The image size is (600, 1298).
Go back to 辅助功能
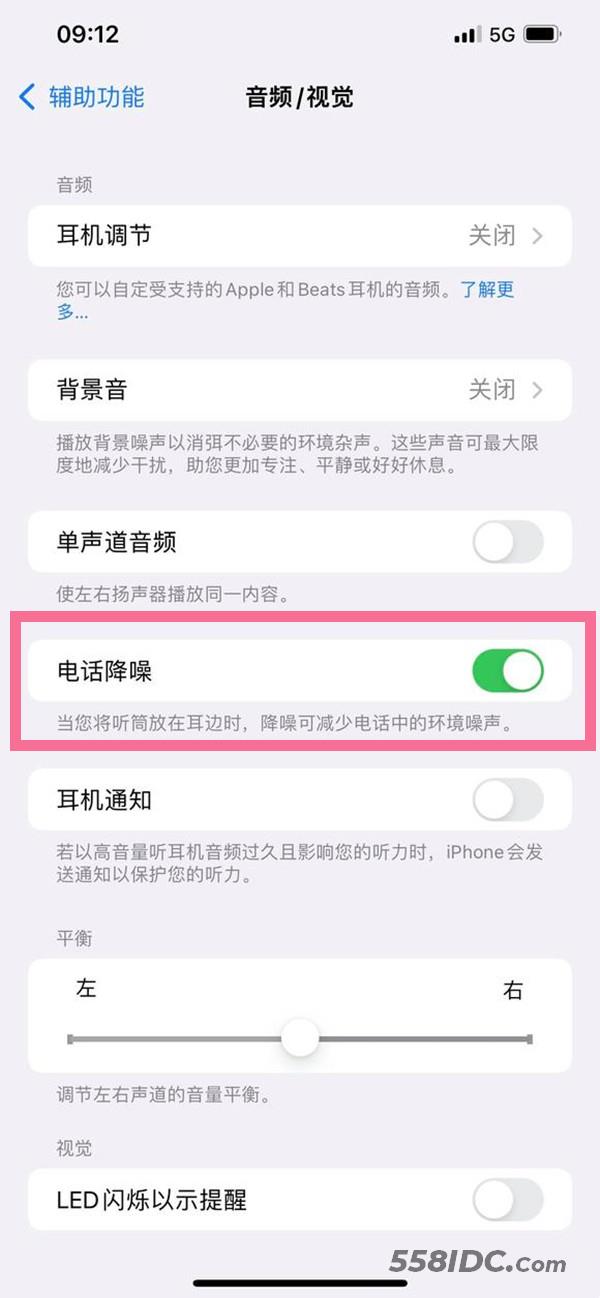[x=82, y=97]
